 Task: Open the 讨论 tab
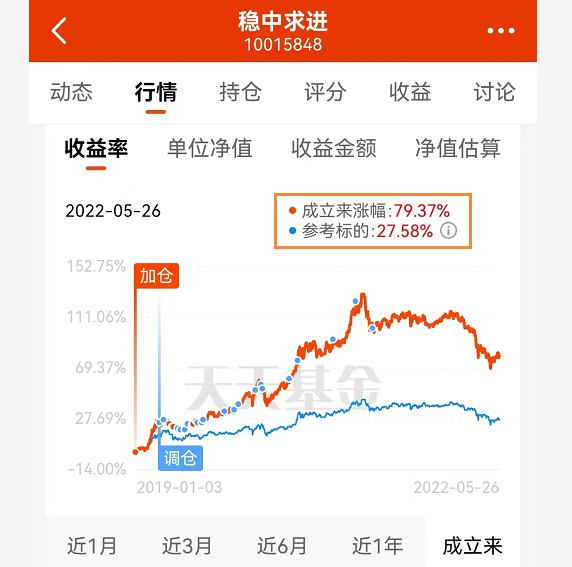pyautogui.click(x=494, y=92)
